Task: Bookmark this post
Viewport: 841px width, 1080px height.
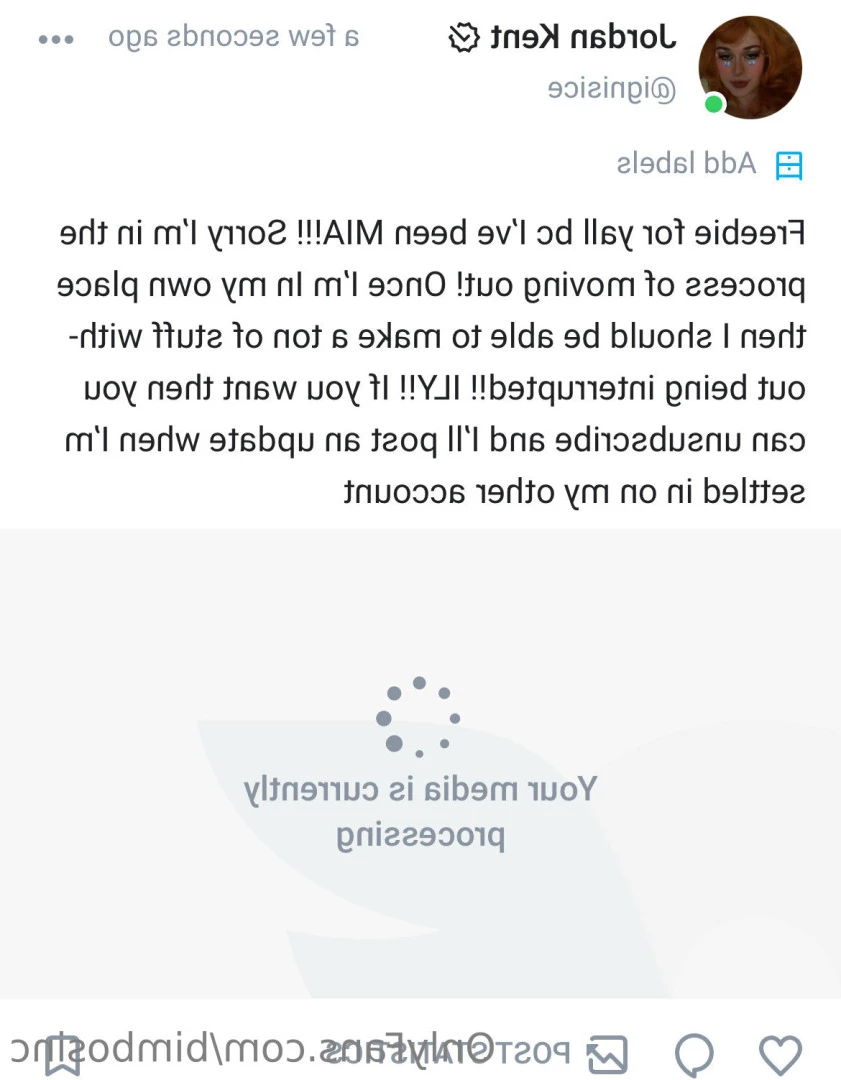Action: (x=62, y=1055)
